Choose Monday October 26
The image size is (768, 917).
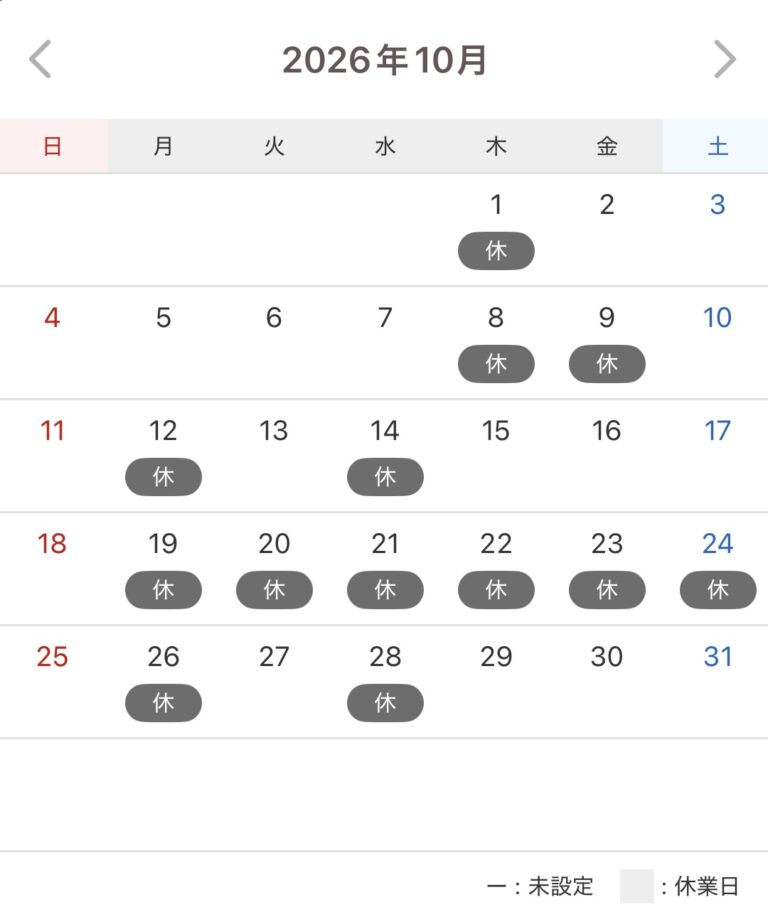pos(163,681)
